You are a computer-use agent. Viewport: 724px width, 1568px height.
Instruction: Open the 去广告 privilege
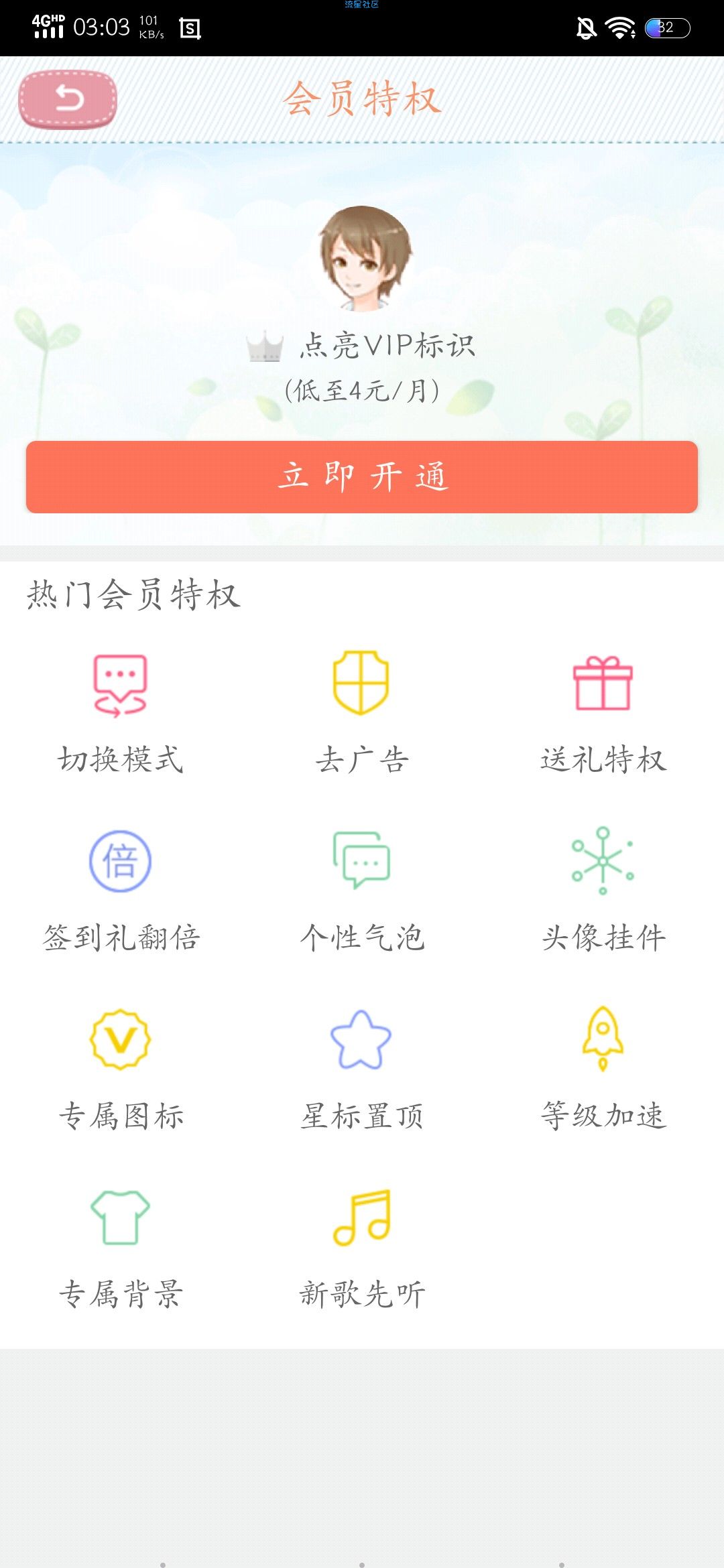click(362, 714)
